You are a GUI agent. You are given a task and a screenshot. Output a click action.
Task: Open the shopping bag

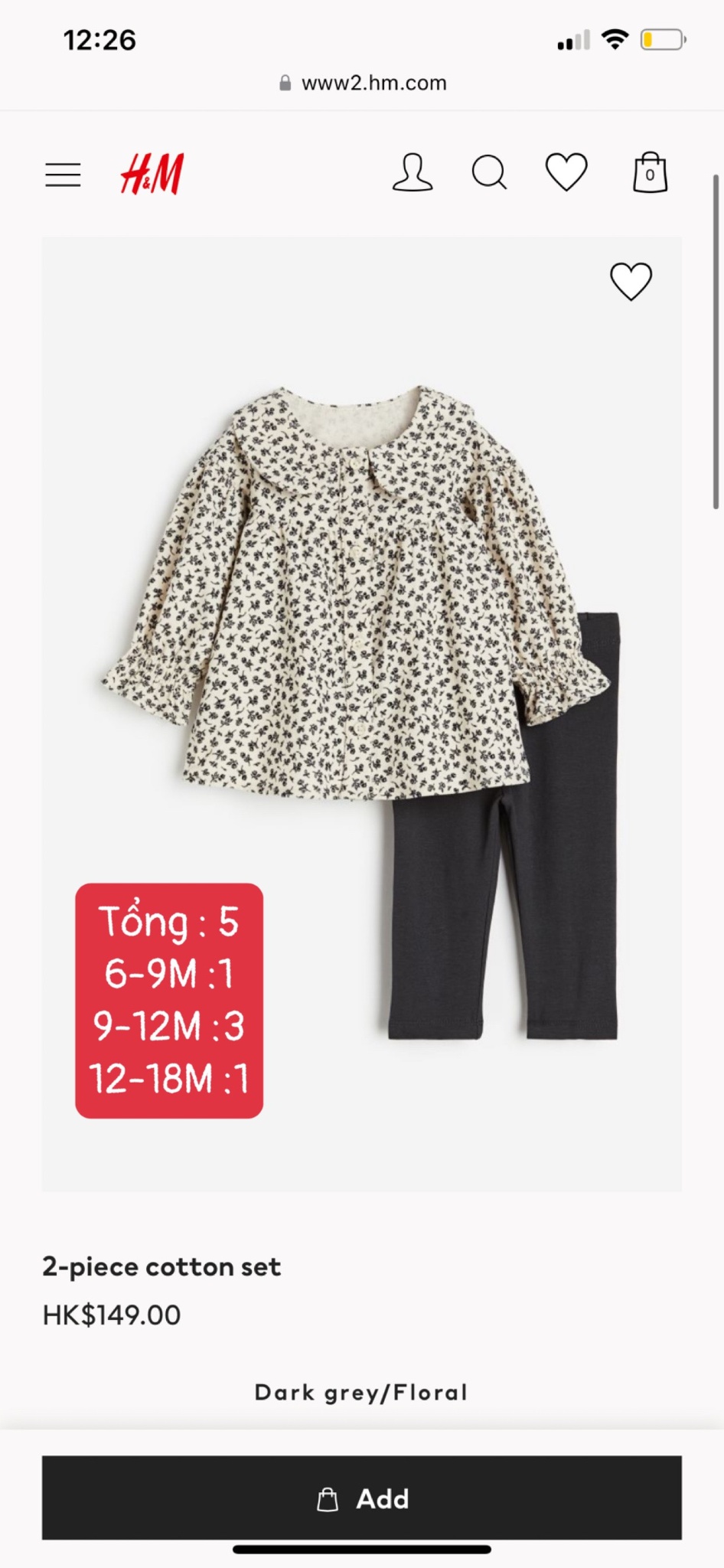coord(650,172)
